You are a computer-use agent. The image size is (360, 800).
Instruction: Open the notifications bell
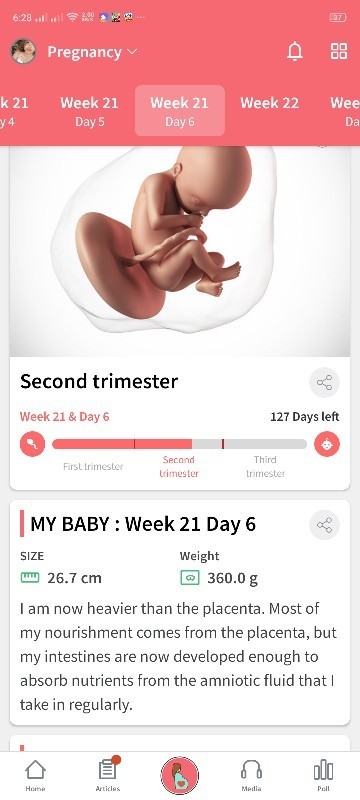[295, 52]
